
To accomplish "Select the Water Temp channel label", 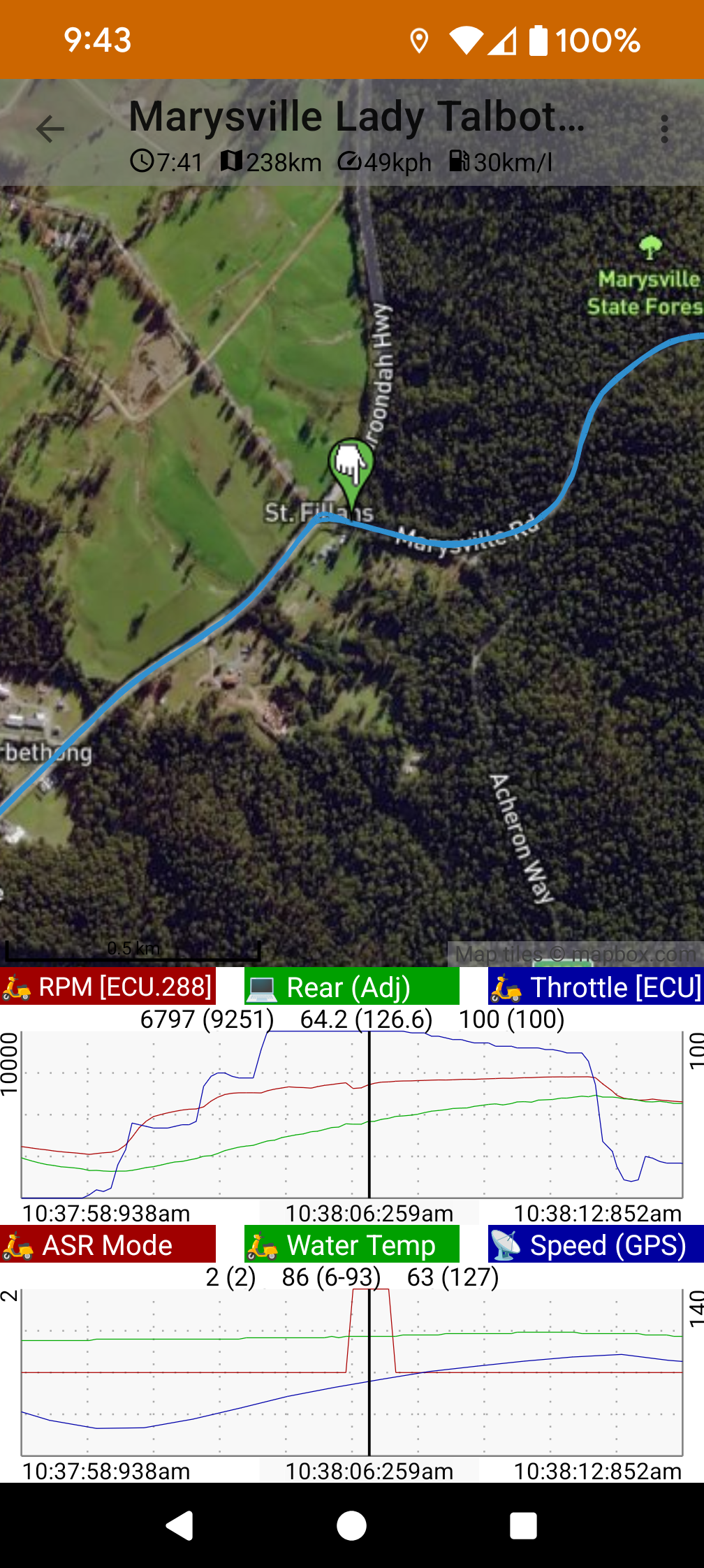I will coord(351,1244).
